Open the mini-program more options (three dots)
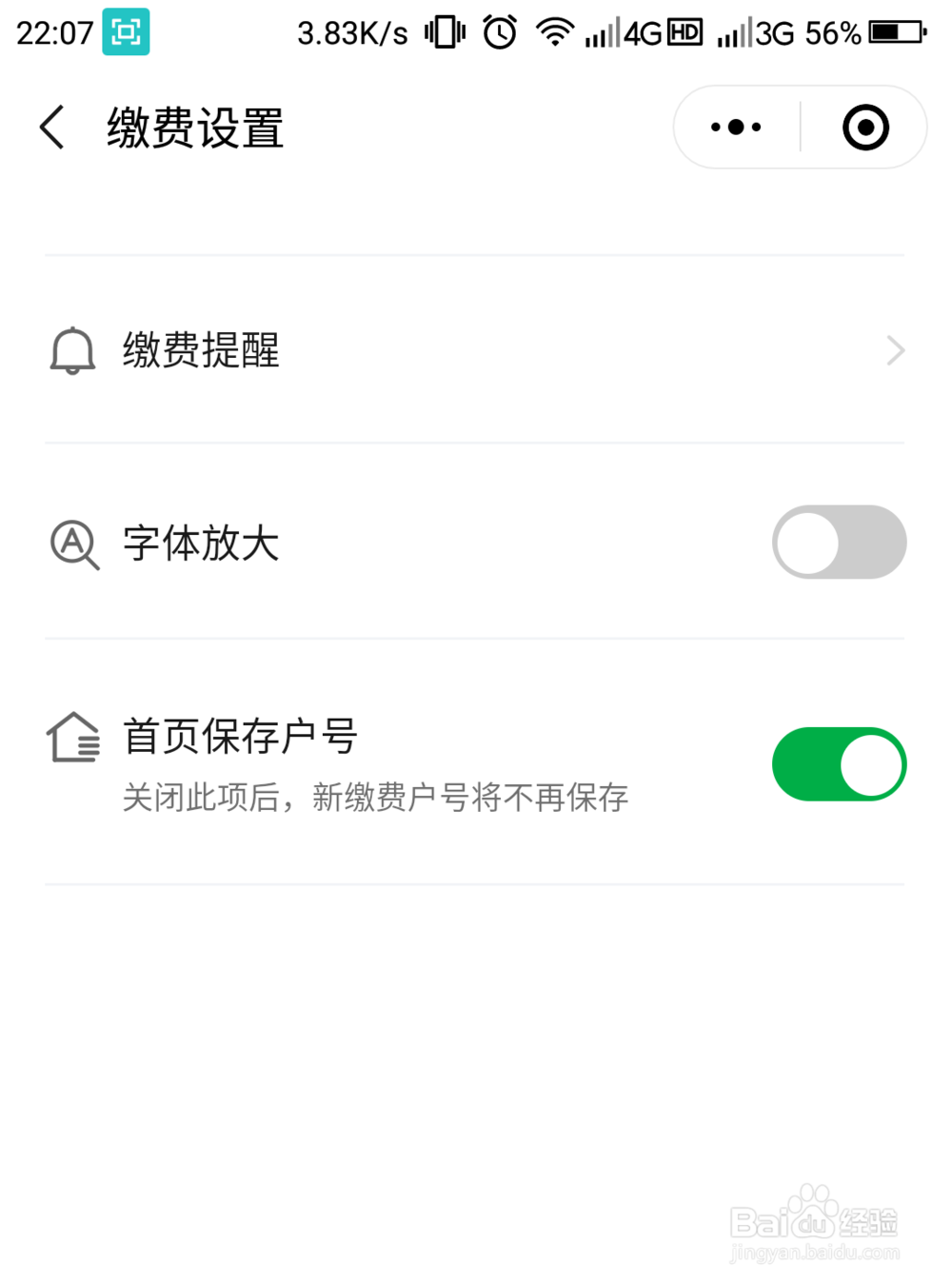952x1285 pixels. (734, 127)
